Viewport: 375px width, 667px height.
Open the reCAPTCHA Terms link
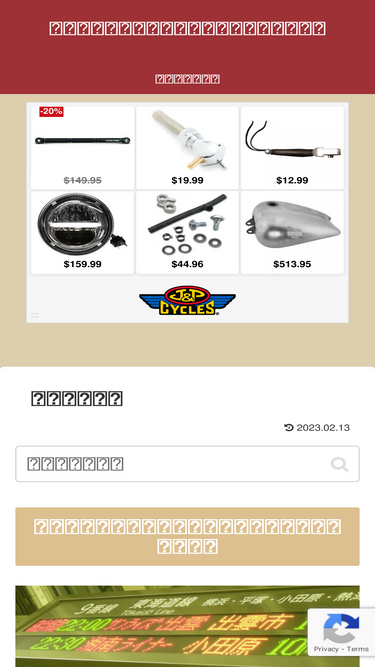pos(358,649)
